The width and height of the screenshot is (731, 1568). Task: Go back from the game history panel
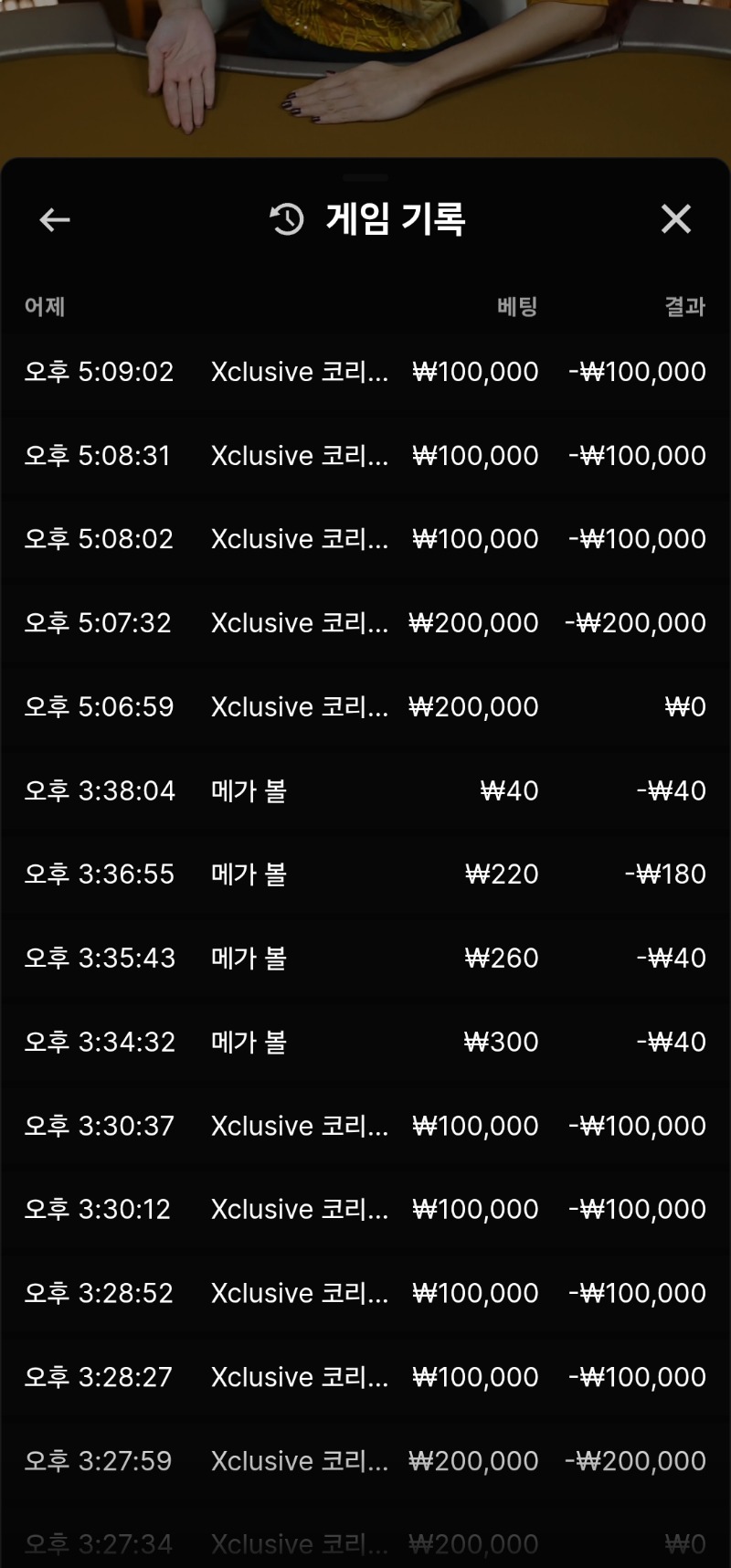click(x=55, y=219)
